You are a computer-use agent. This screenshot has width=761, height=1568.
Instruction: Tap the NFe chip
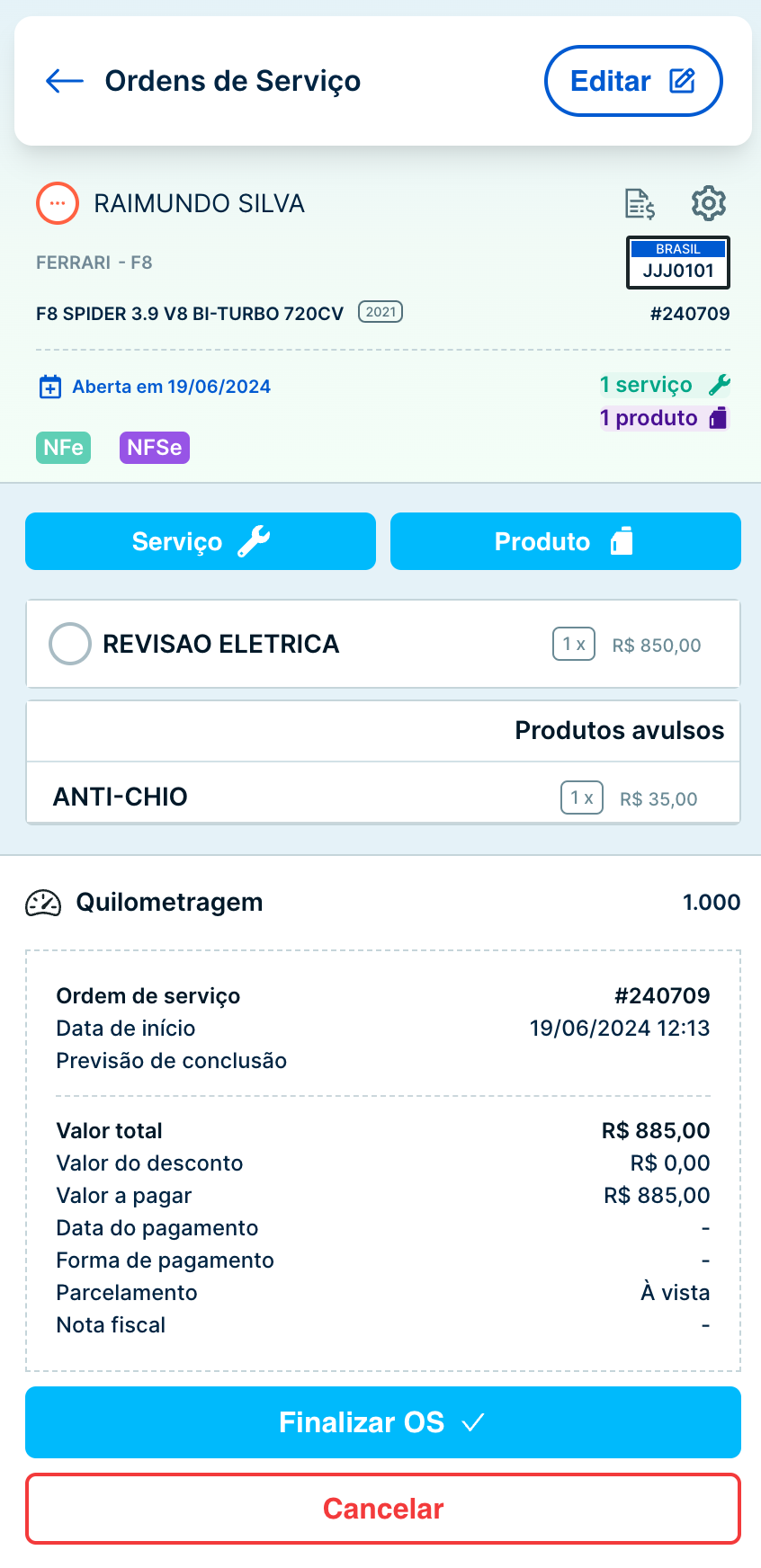63,448
